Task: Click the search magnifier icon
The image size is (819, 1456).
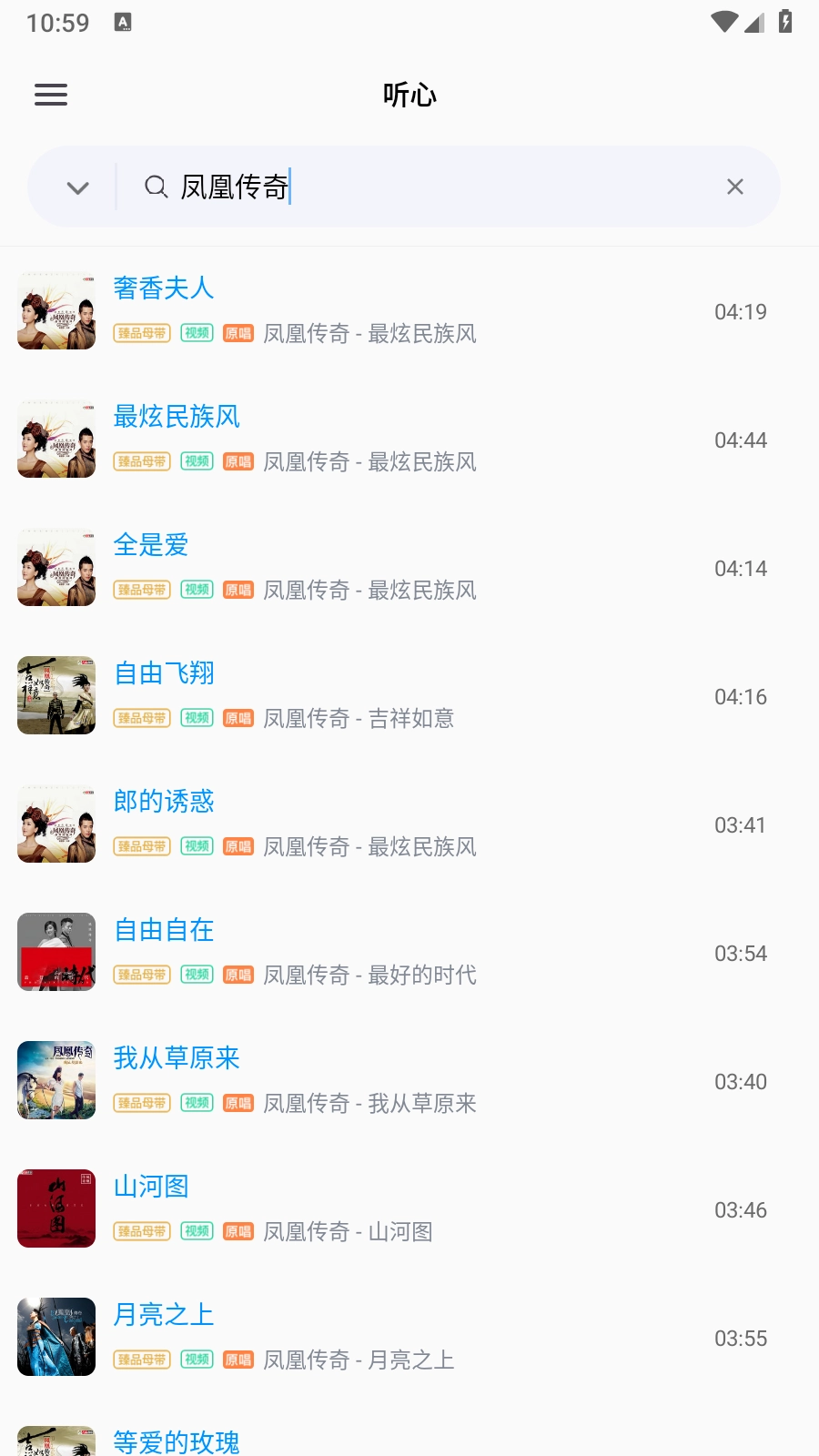Action: point(157,187)
